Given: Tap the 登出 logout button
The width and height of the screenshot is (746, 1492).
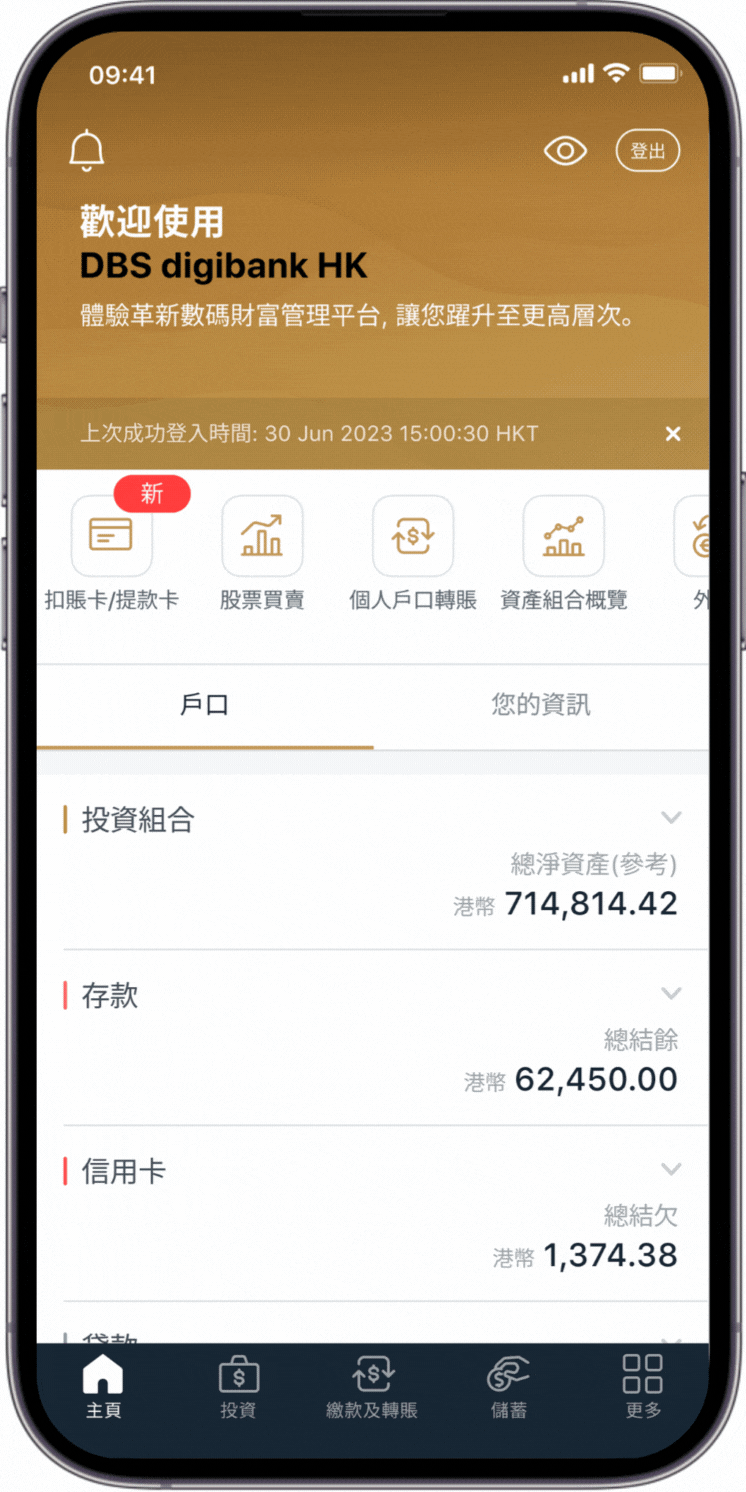Looking at the screenshot, I should [647, 151].
